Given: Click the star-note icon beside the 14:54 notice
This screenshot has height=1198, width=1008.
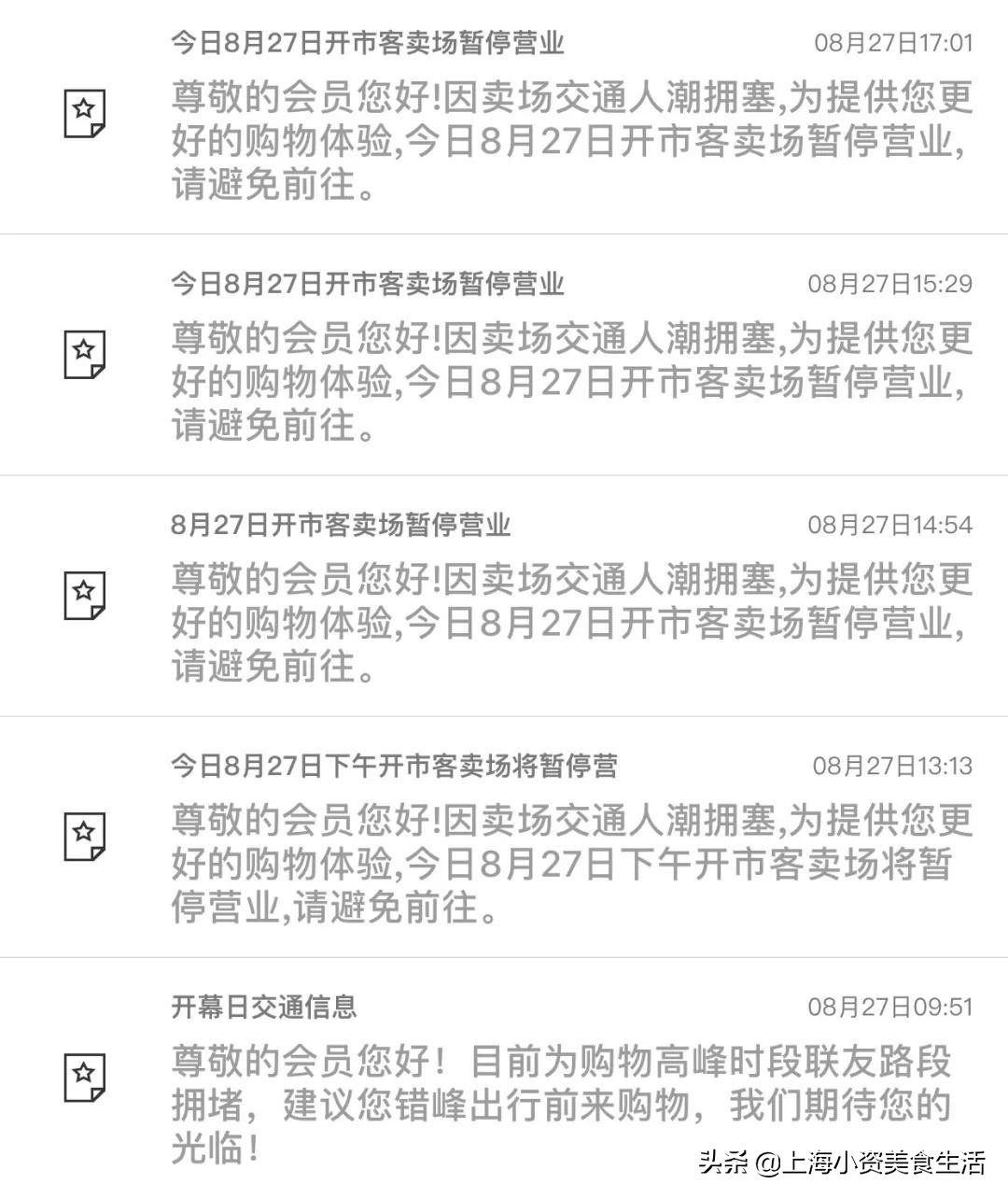Looking at the screenshot, I should point(85,596).
